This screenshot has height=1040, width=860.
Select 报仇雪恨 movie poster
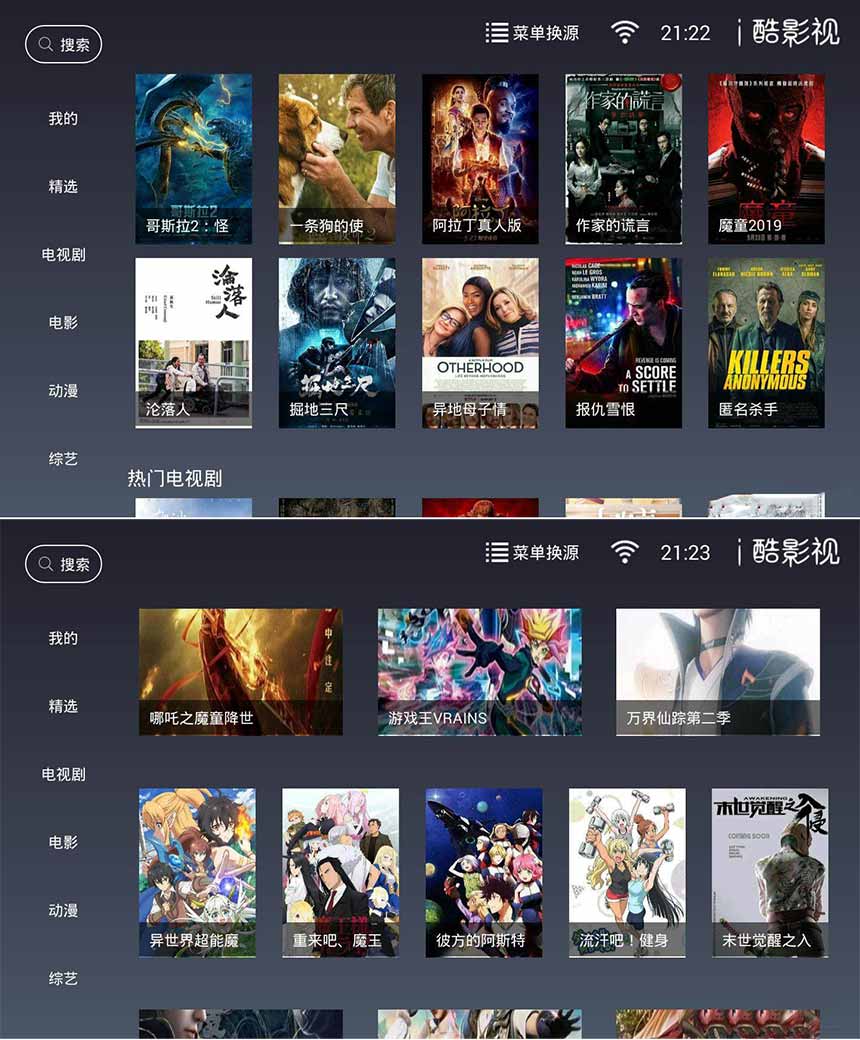click(x=623, y=342)
